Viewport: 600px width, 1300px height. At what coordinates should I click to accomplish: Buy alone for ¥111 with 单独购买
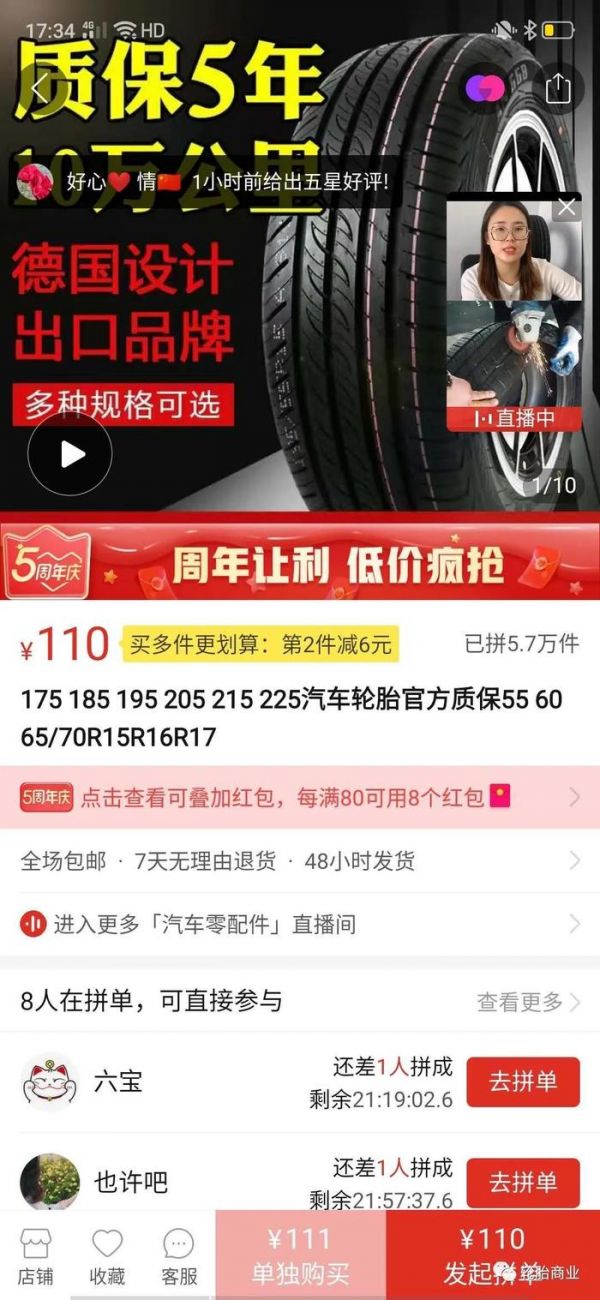click(300, 1256)
